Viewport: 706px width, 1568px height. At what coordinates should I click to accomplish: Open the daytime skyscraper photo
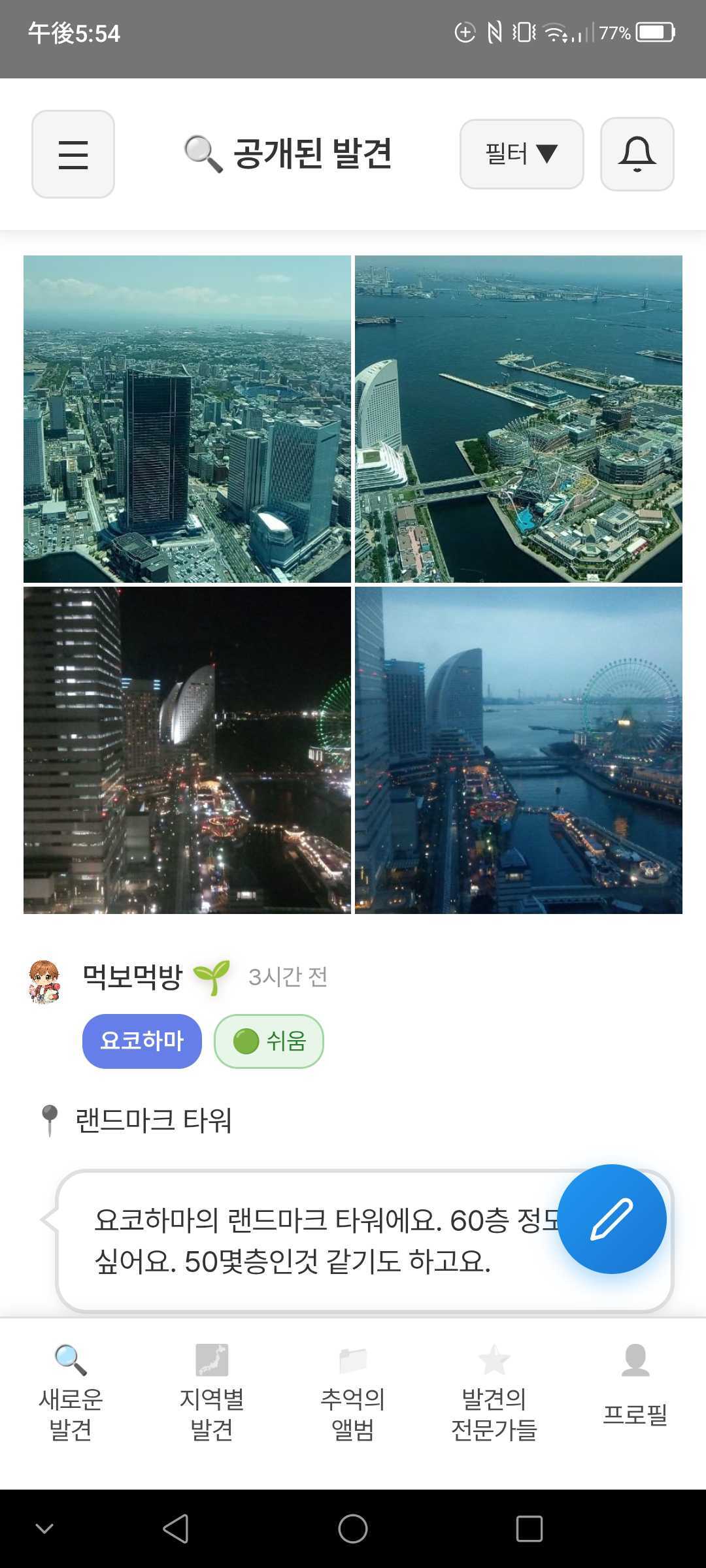(x=187, y=419)
